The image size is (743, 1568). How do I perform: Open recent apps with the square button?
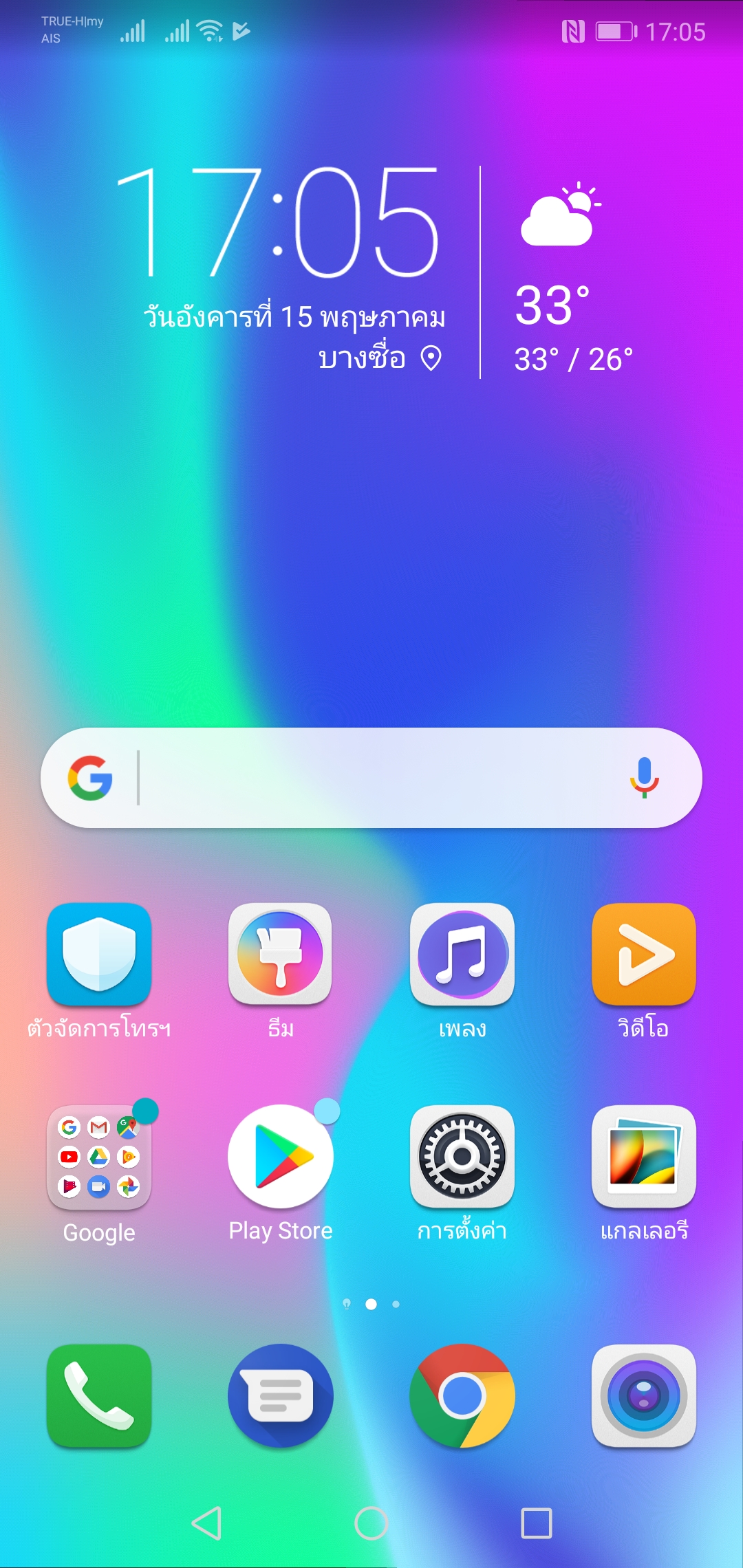(x=537, y=1523)
